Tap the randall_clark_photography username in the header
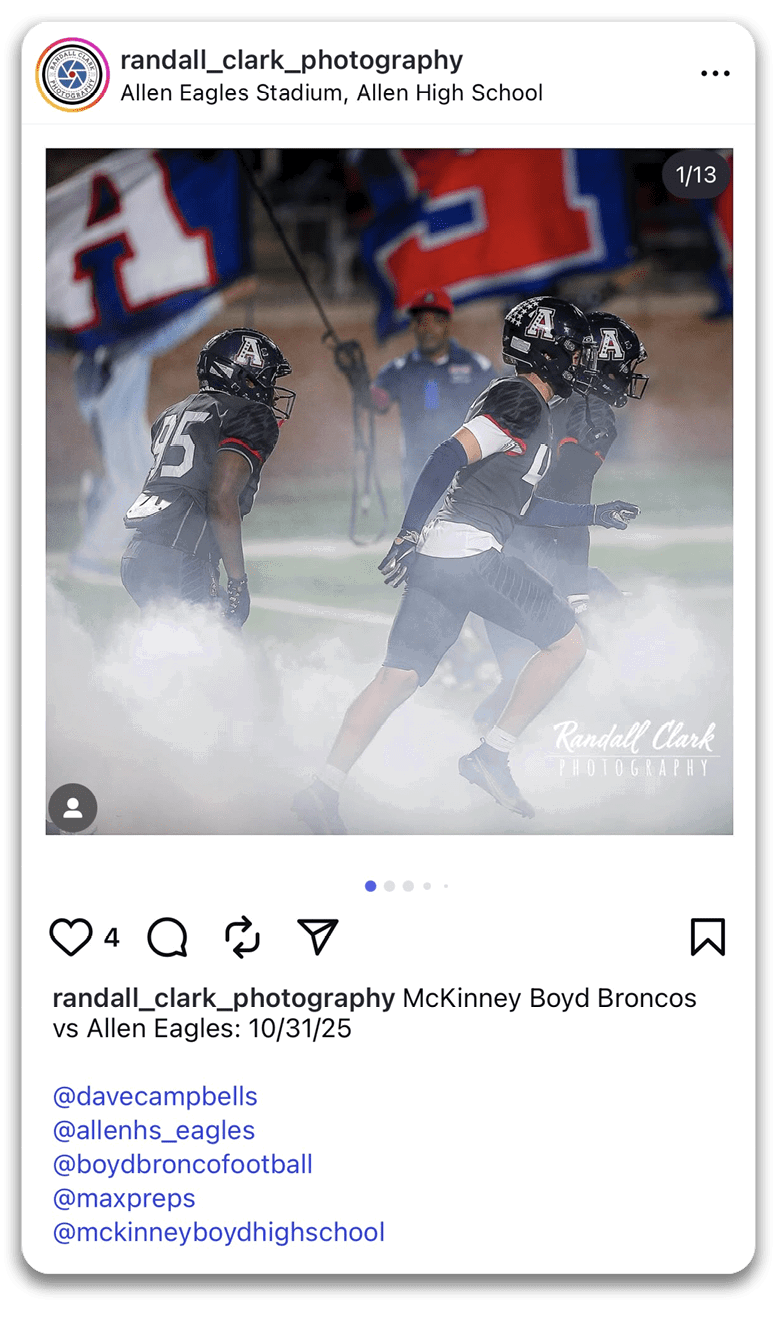Screen dimensions: 778x1333 pos(291,60)
